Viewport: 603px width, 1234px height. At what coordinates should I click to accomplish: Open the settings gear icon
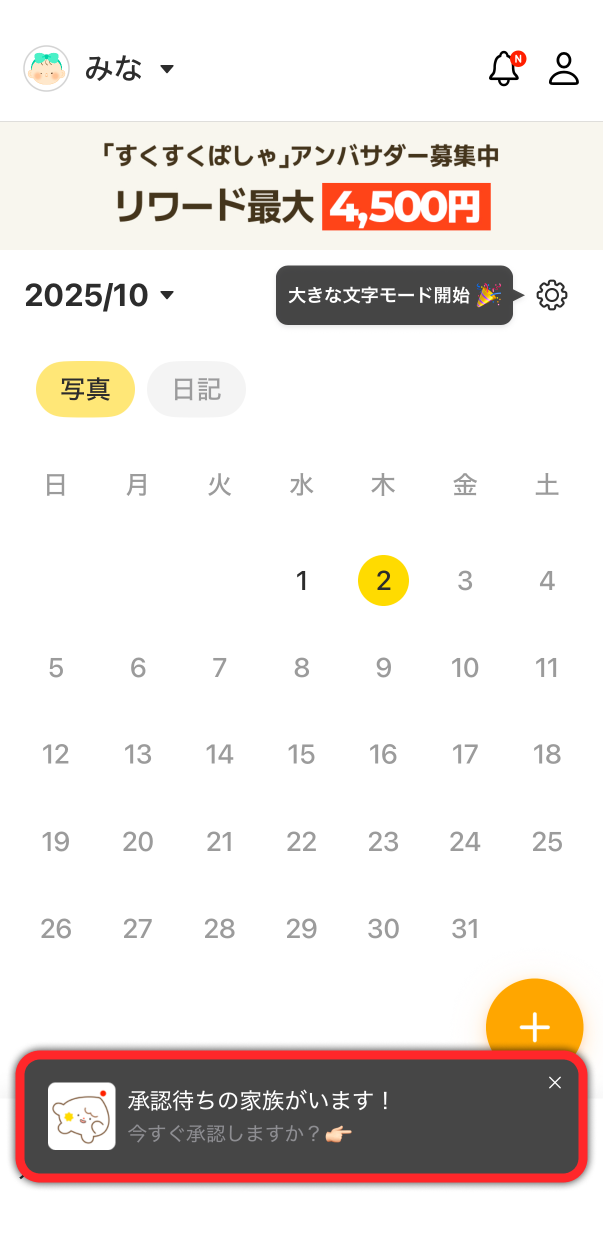552,295
